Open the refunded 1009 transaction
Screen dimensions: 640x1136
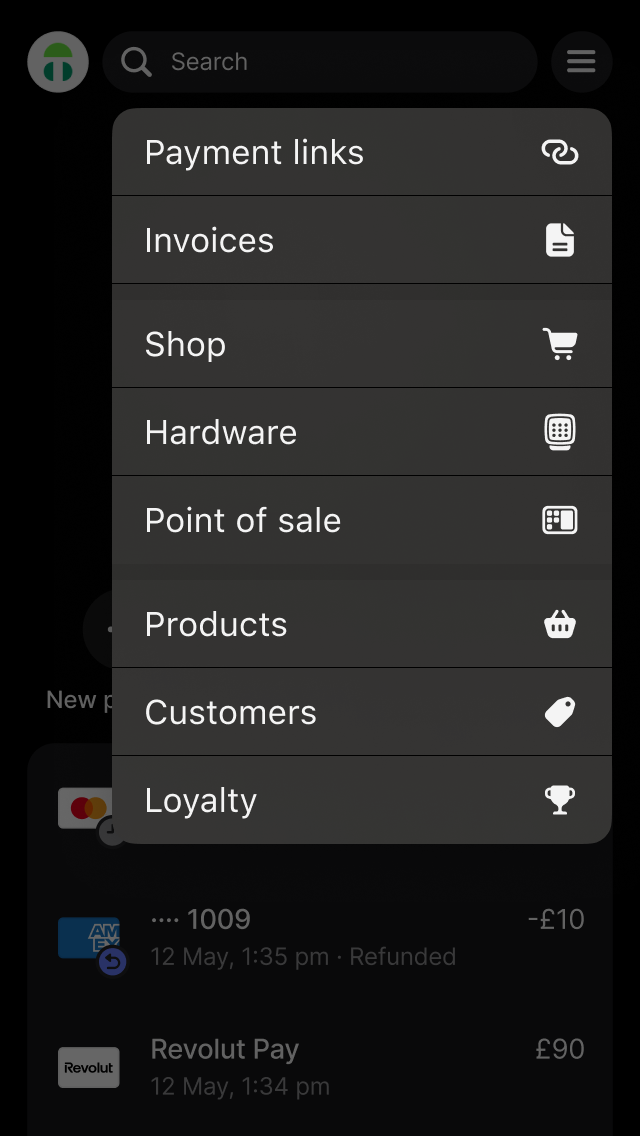pos(320,936)
